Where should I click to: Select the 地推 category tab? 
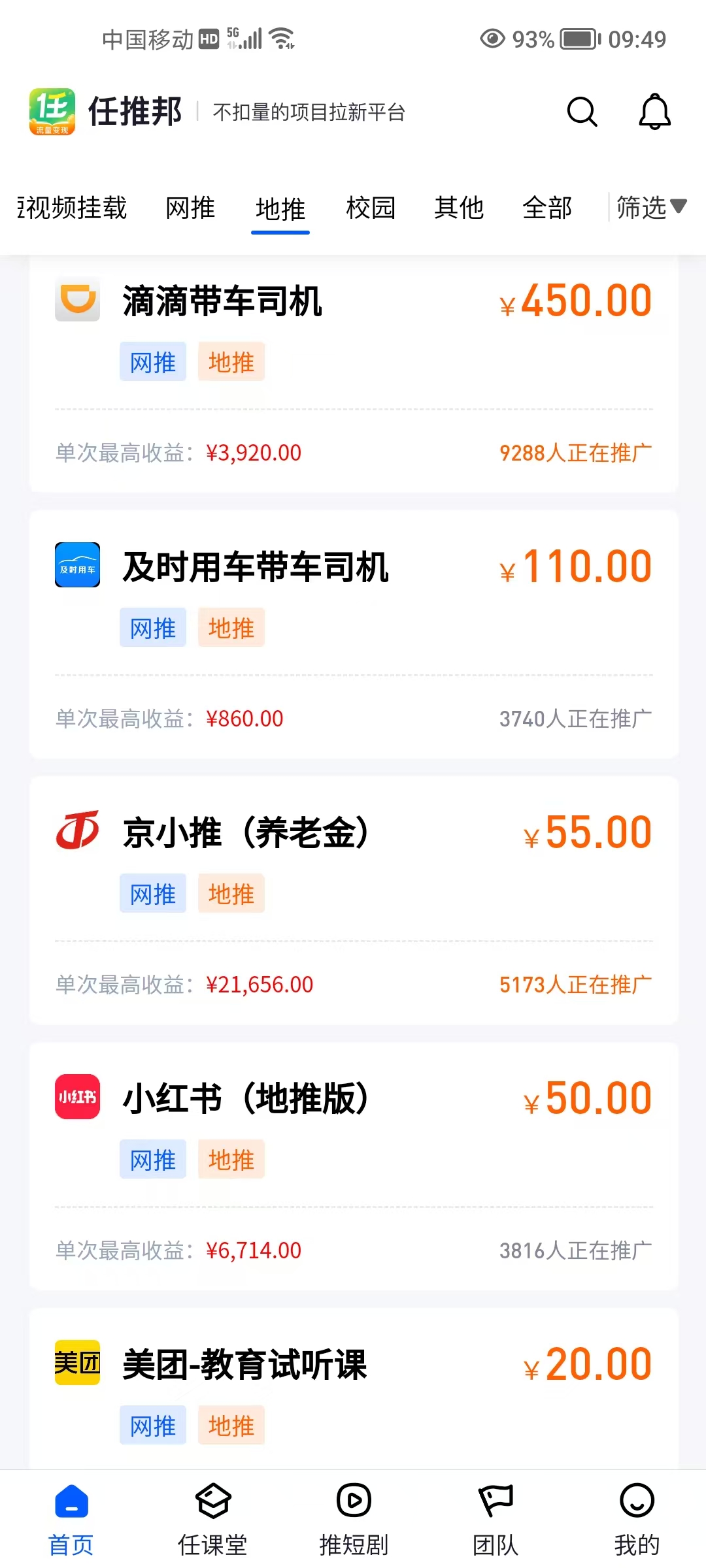pos(280,209)
